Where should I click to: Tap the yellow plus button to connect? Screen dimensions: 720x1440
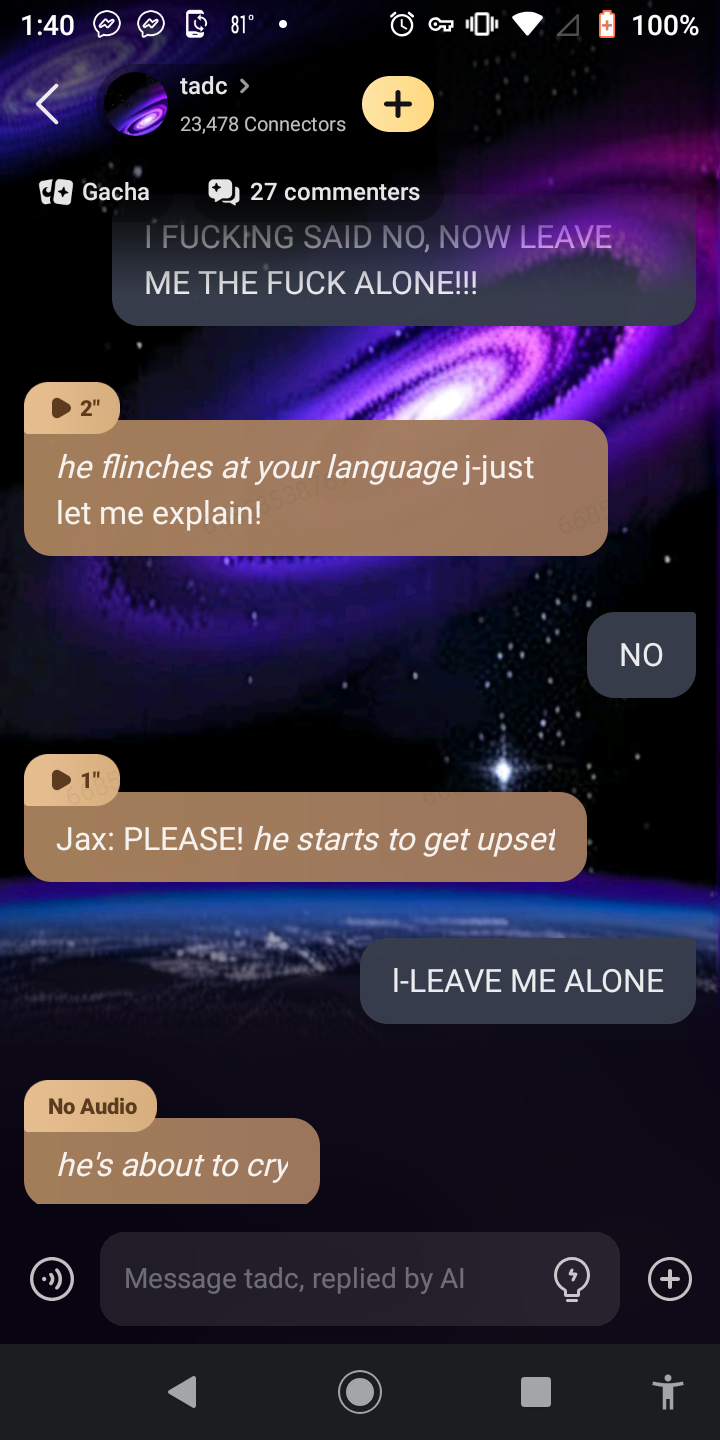point(397,104)
